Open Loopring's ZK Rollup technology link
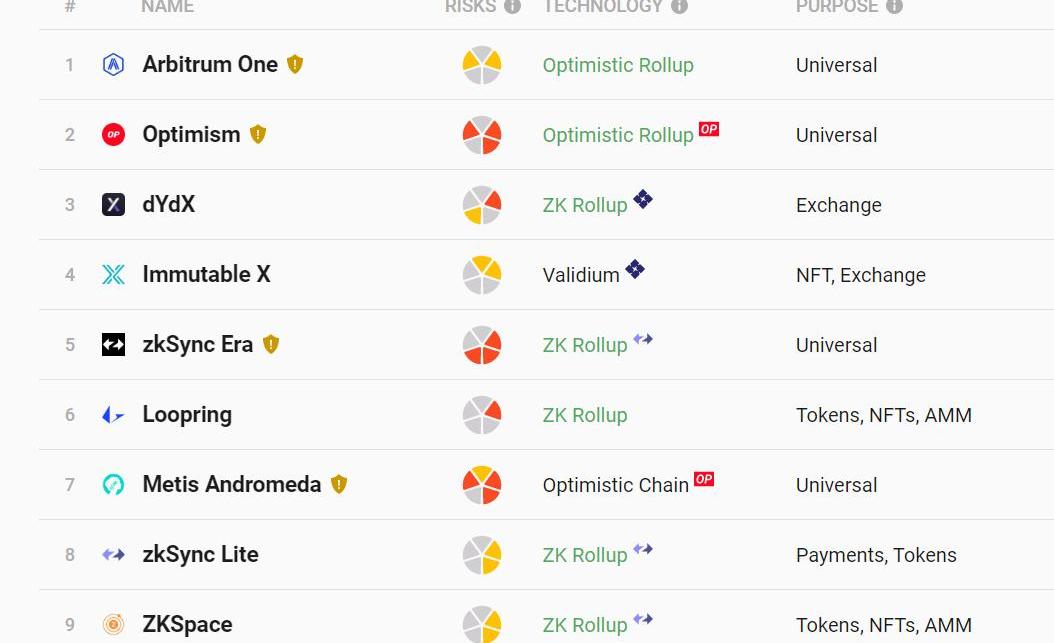This screenshot has height=643, width=1054. (x=584, y=415)
